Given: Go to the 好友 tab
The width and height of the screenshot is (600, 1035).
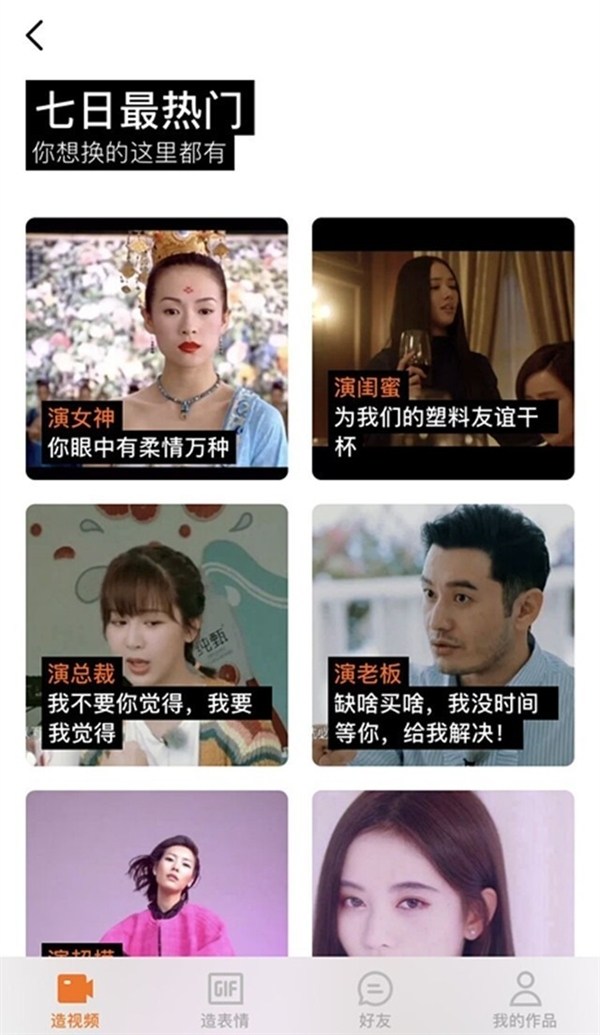Looking at the screenshot, I should (374, 998).
